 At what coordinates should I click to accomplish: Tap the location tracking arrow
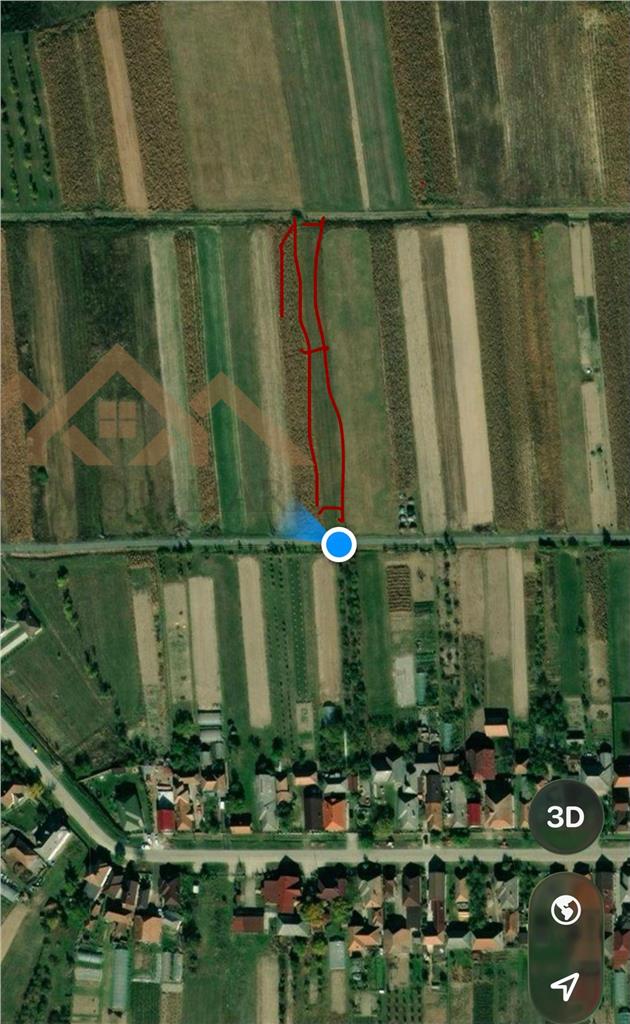(x=565, y=985)
